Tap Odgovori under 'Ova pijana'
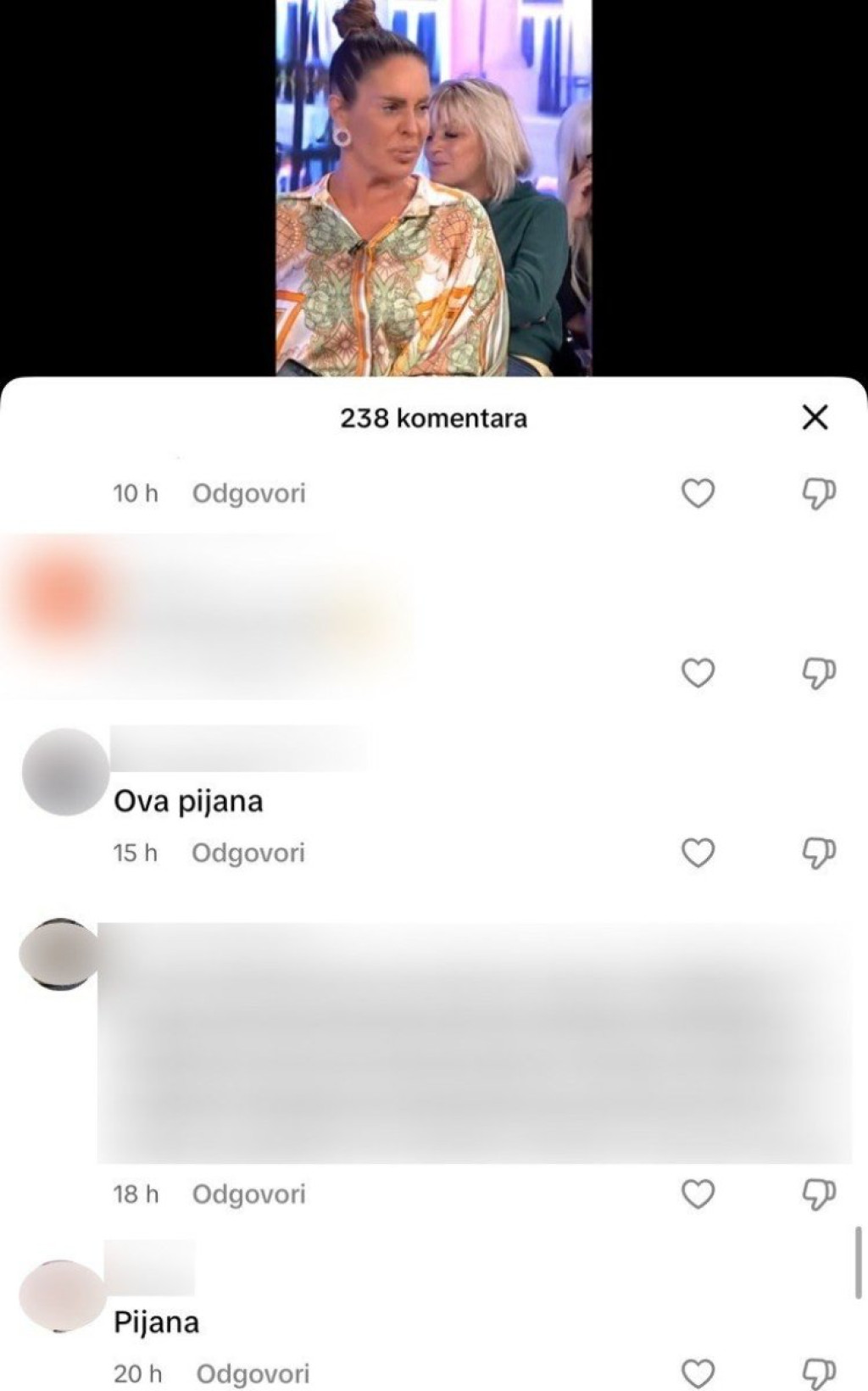 point(248,853)
